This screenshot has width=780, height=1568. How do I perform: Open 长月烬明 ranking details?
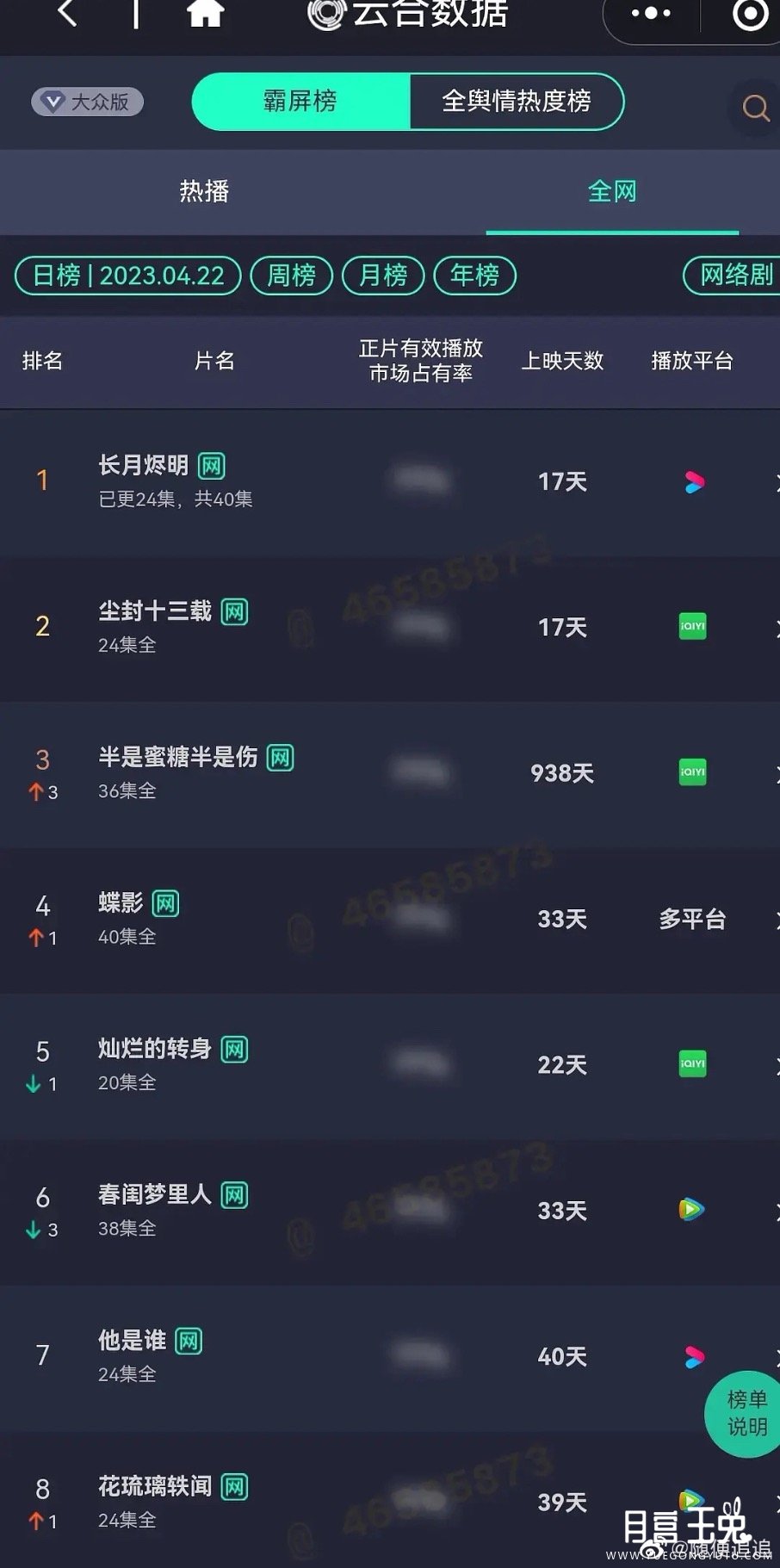click(144, 466)
